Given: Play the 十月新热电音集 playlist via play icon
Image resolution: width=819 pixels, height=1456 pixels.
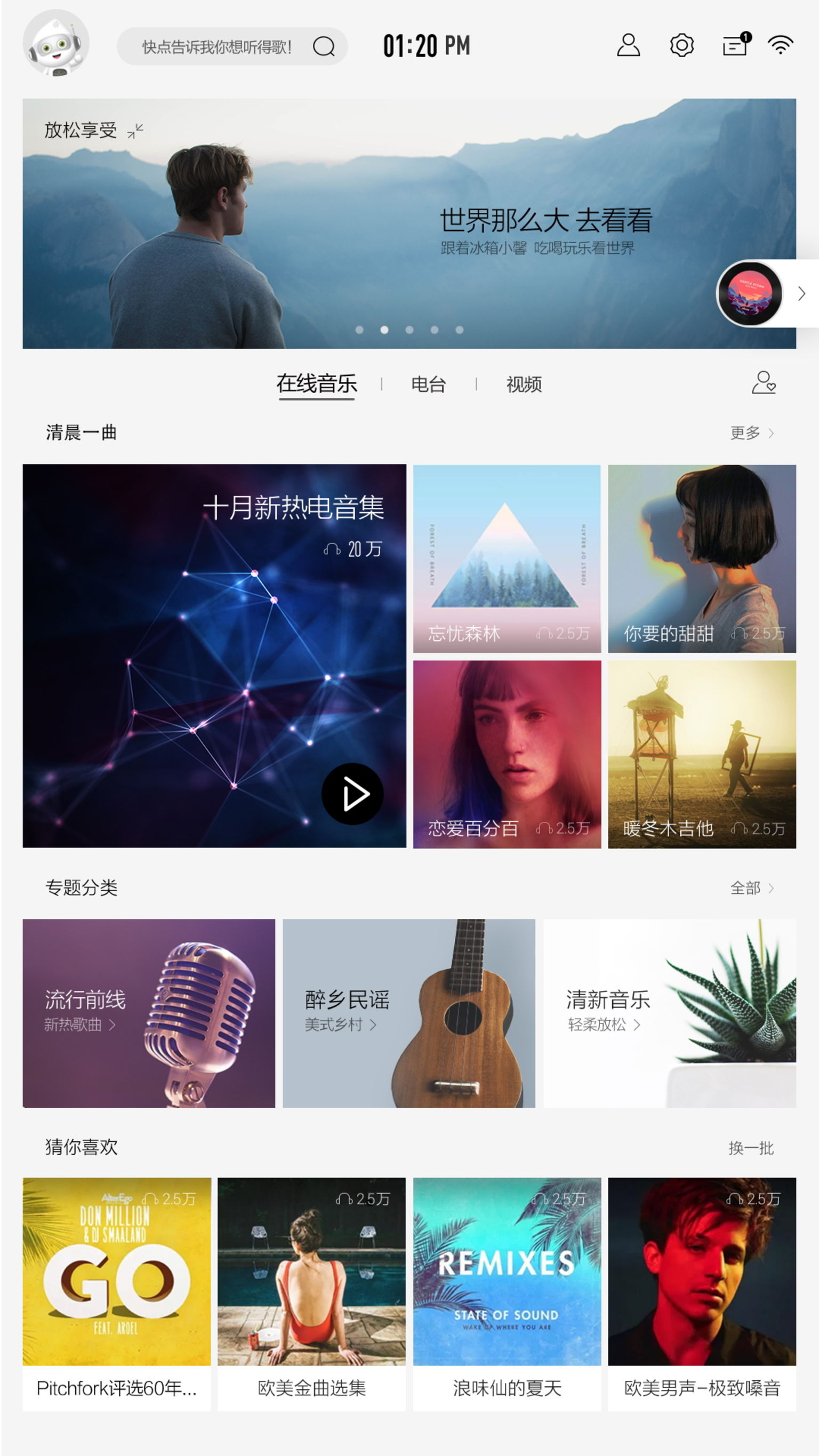Looking at the screenshot, I should (354, 794).
